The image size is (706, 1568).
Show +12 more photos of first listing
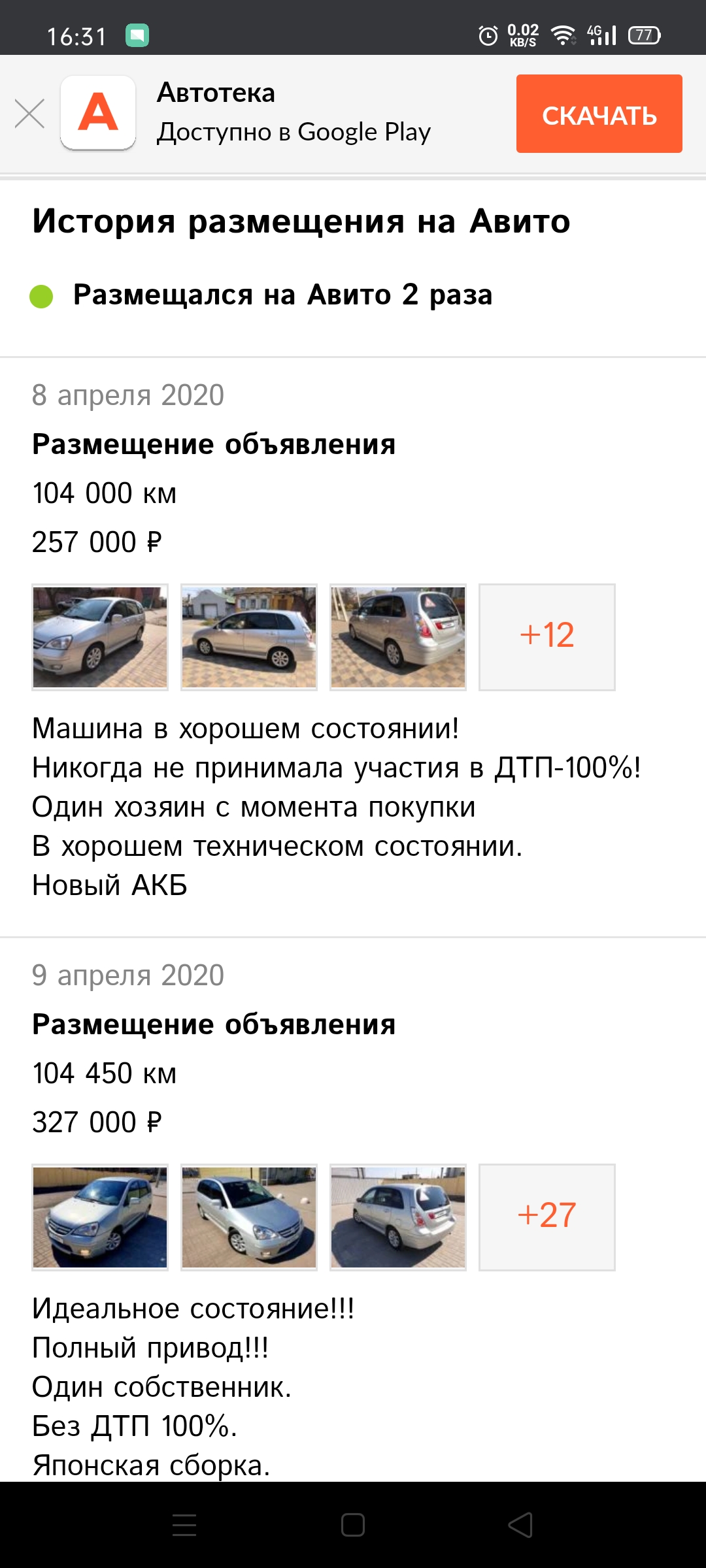point(547,637)
